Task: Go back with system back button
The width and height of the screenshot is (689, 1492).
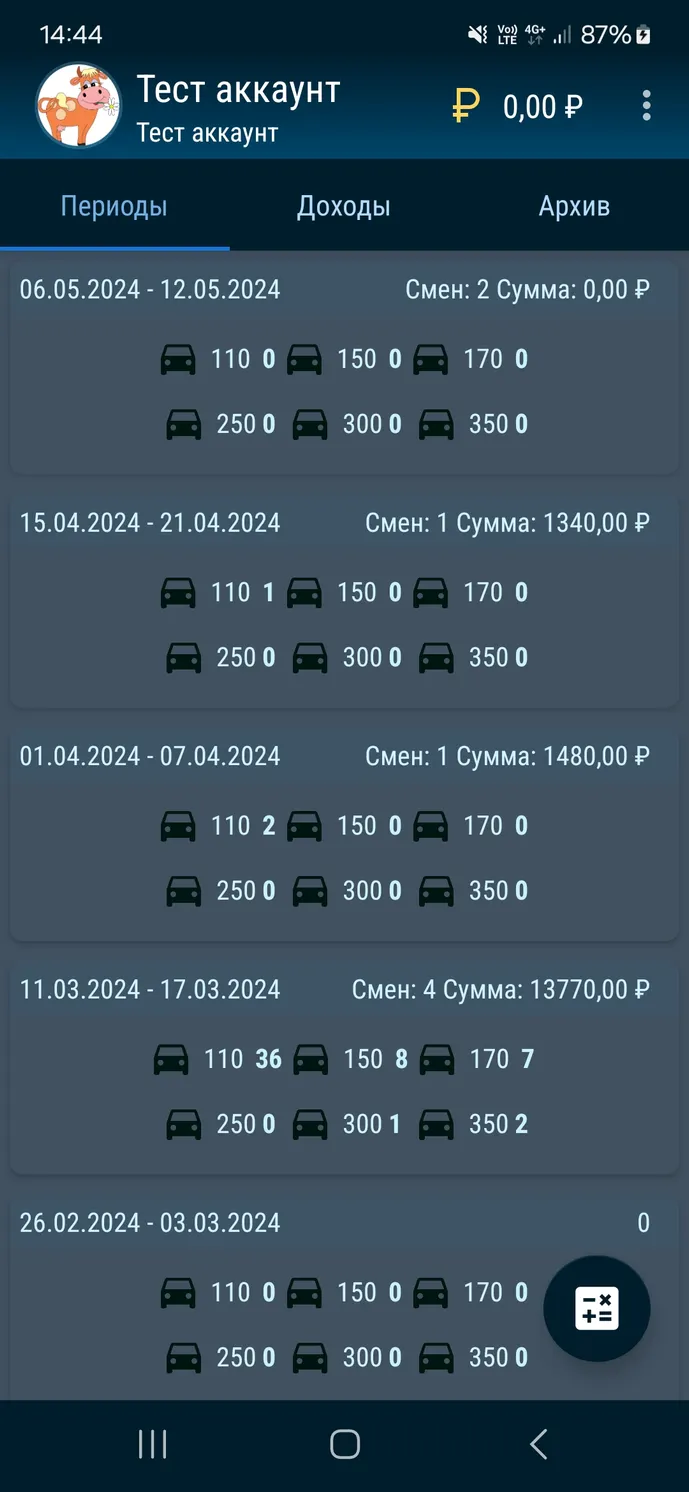Action: tap(538, 1444)
